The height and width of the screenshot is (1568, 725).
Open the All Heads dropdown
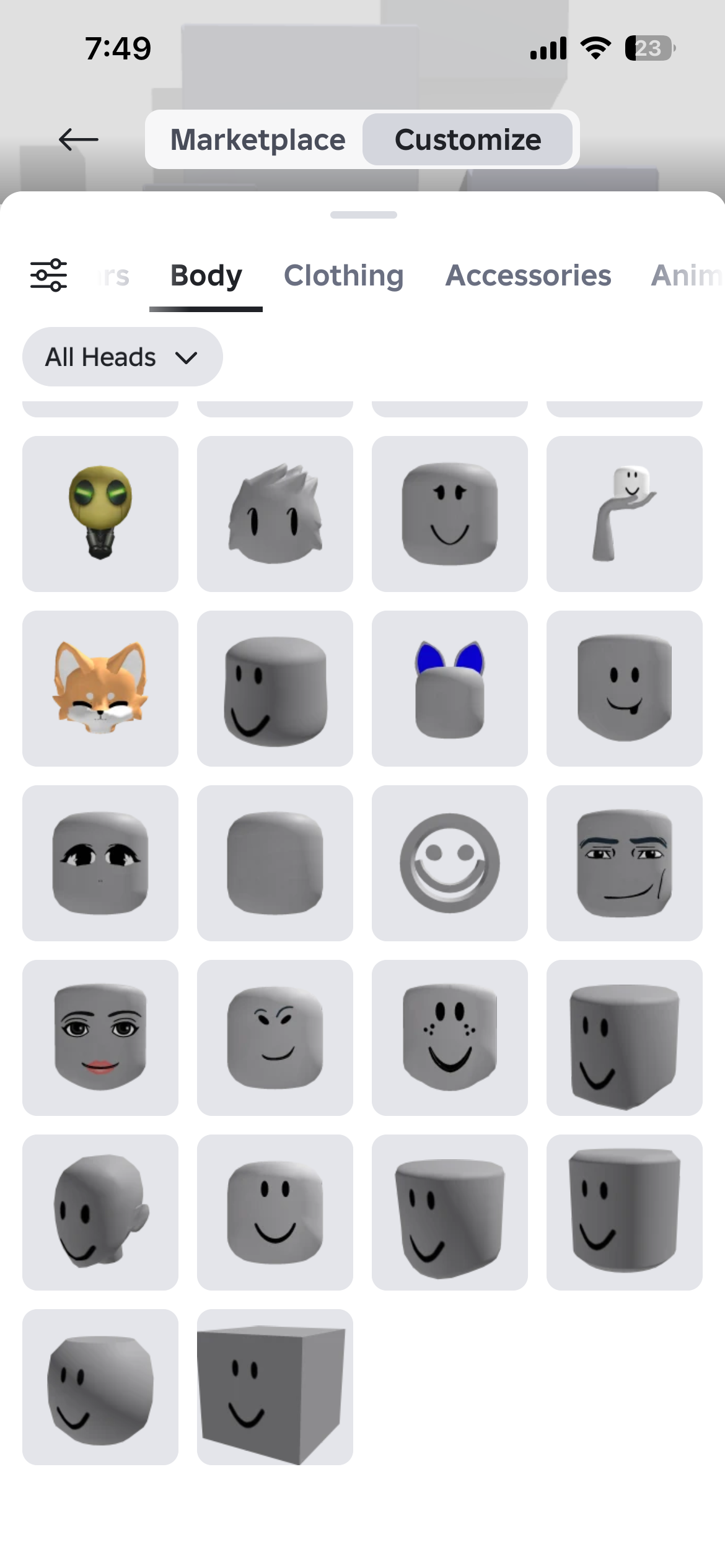[x=122, y=356]
